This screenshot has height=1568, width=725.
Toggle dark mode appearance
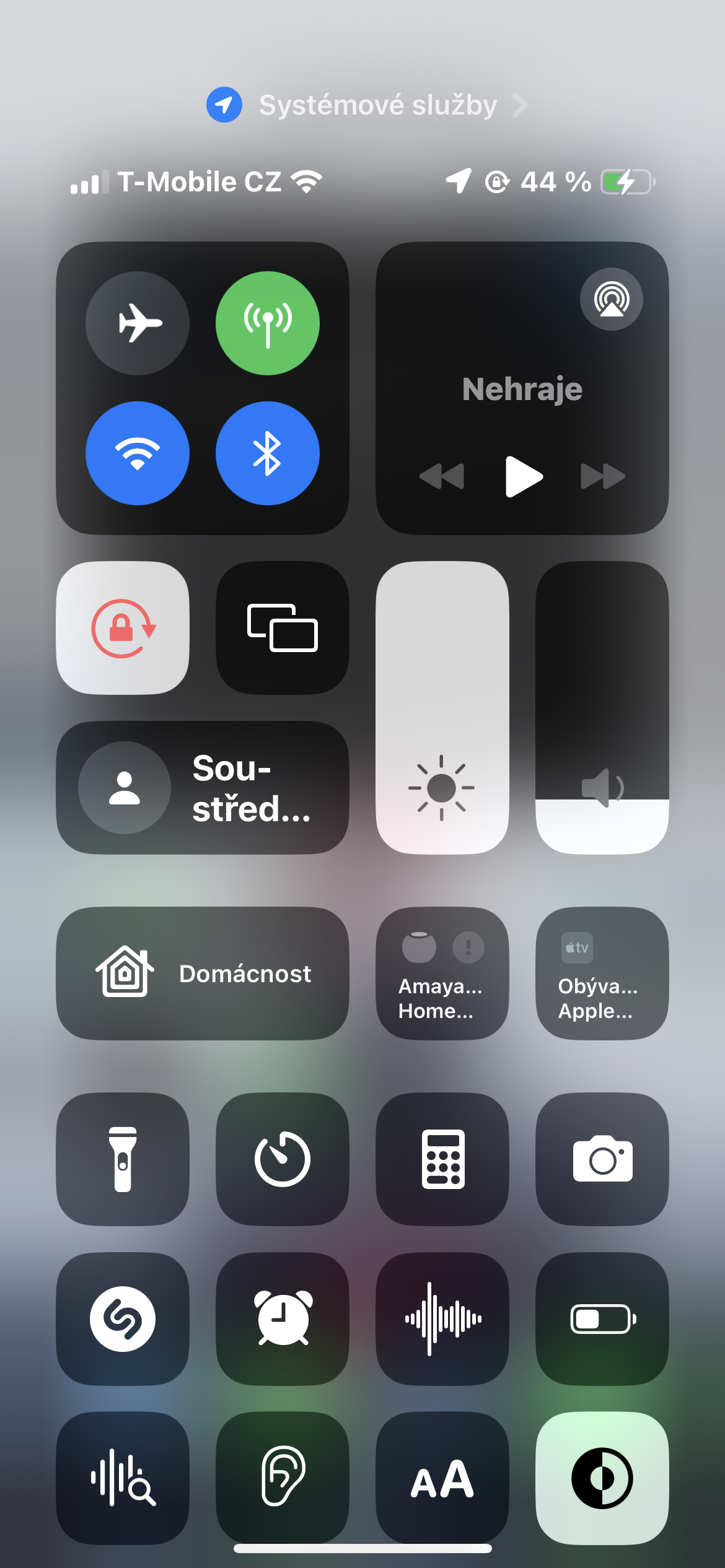[602, 1479]
